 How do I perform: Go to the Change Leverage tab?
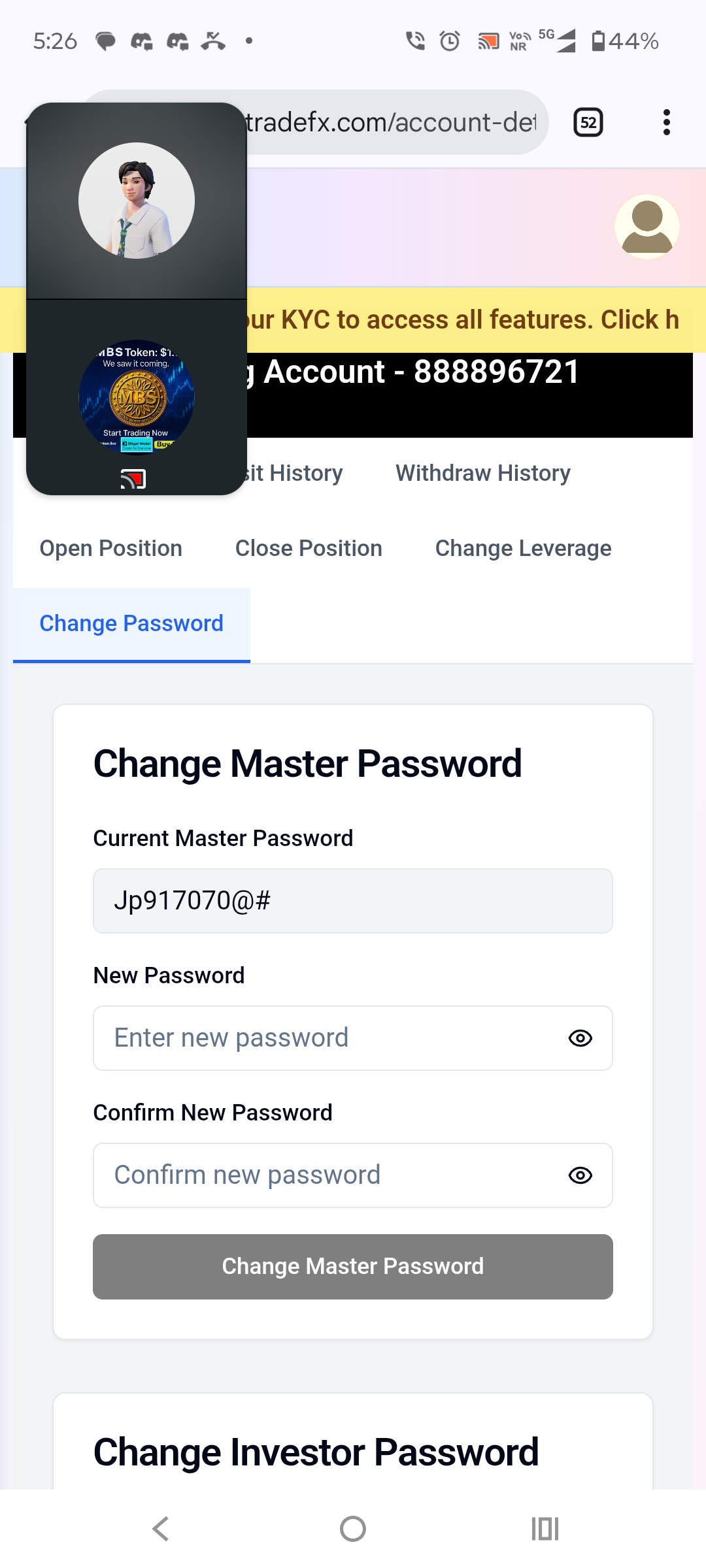[x=523, y=548]
